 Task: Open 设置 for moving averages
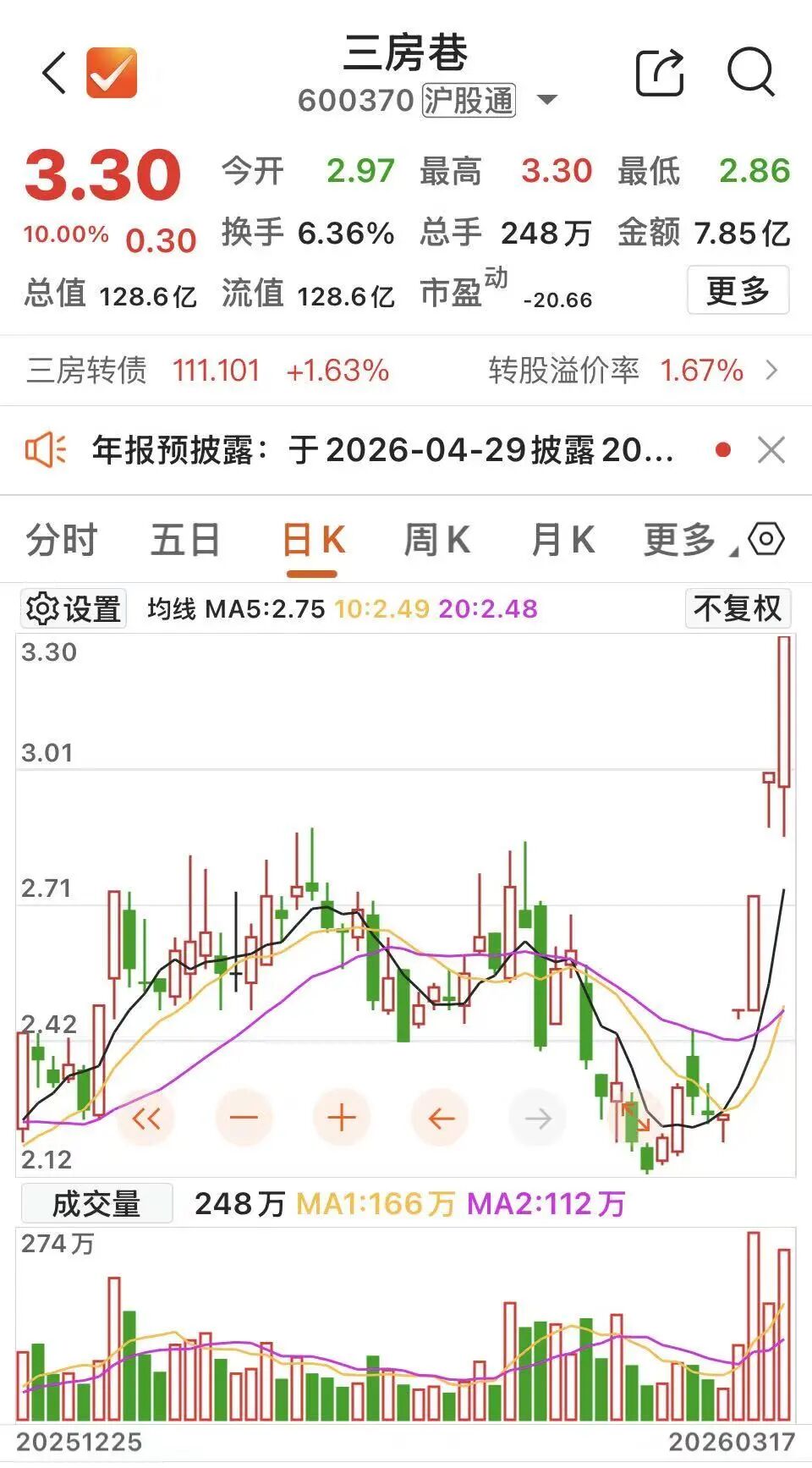74,608
